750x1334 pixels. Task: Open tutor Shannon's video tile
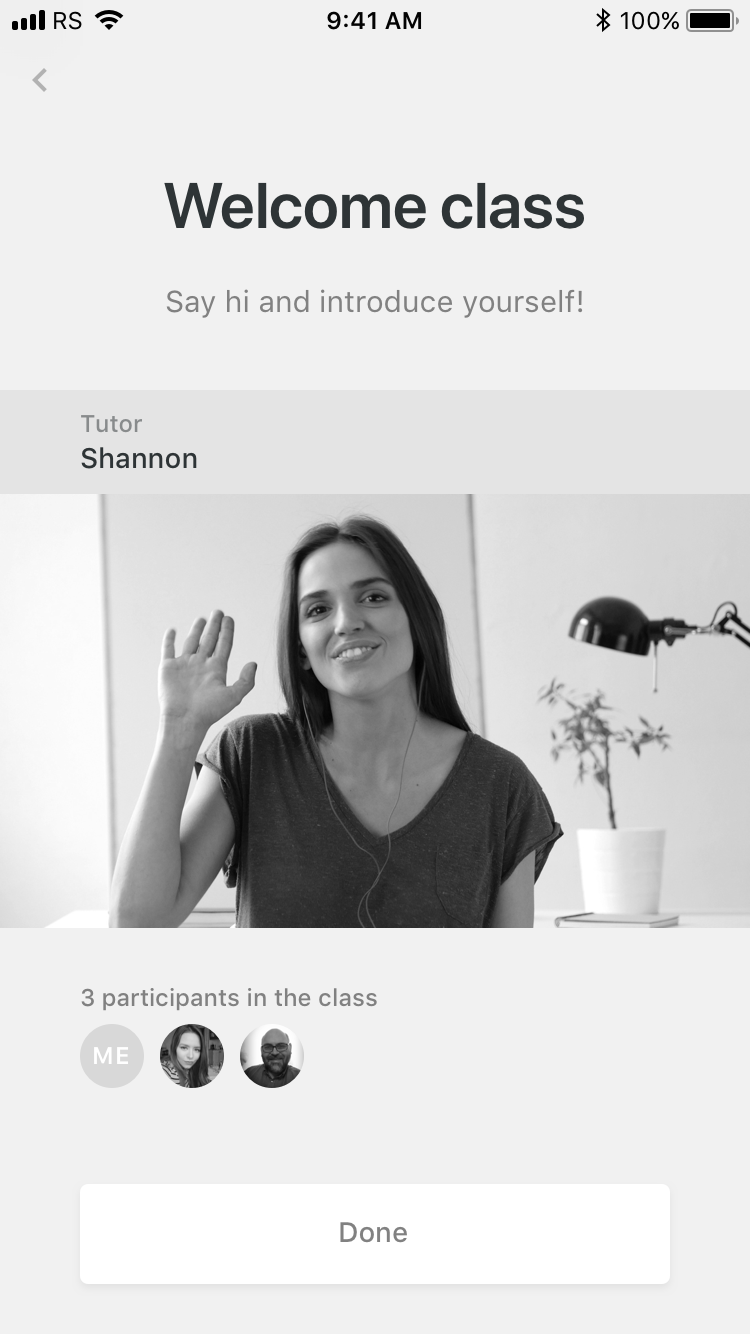pos(374,710)
